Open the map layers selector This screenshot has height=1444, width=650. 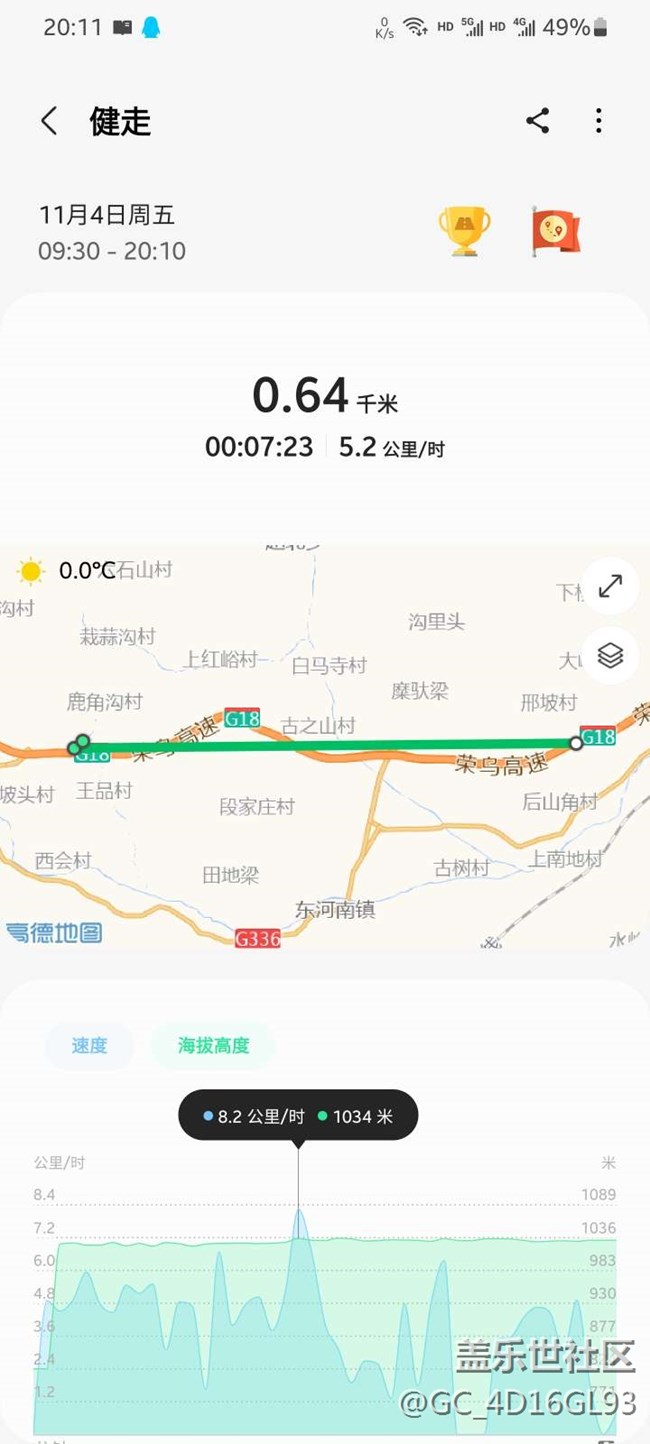point(610,656)
